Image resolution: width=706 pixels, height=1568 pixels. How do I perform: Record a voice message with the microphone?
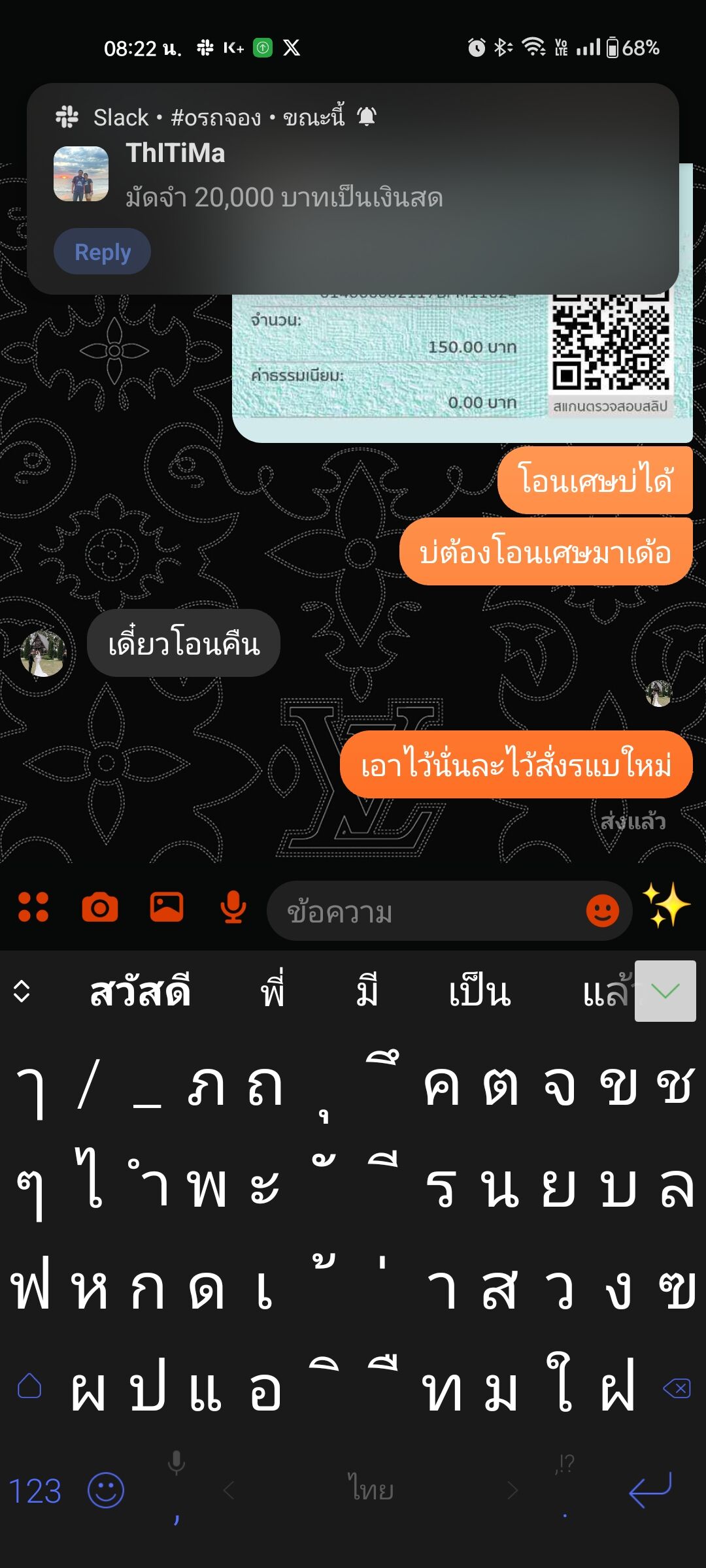tap(233, 908)
